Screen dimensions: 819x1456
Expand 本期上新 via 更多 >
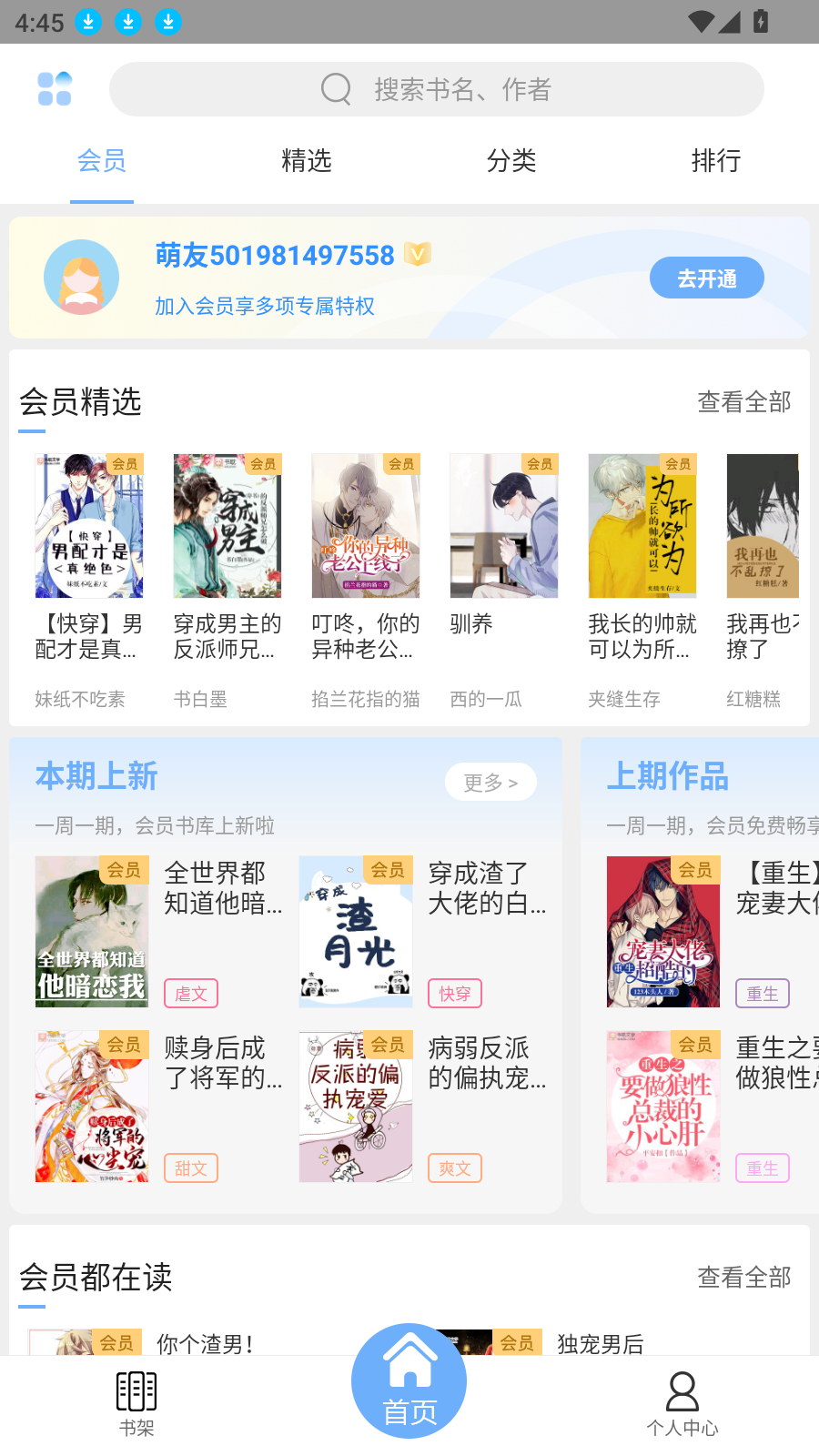tap(490, 782)
